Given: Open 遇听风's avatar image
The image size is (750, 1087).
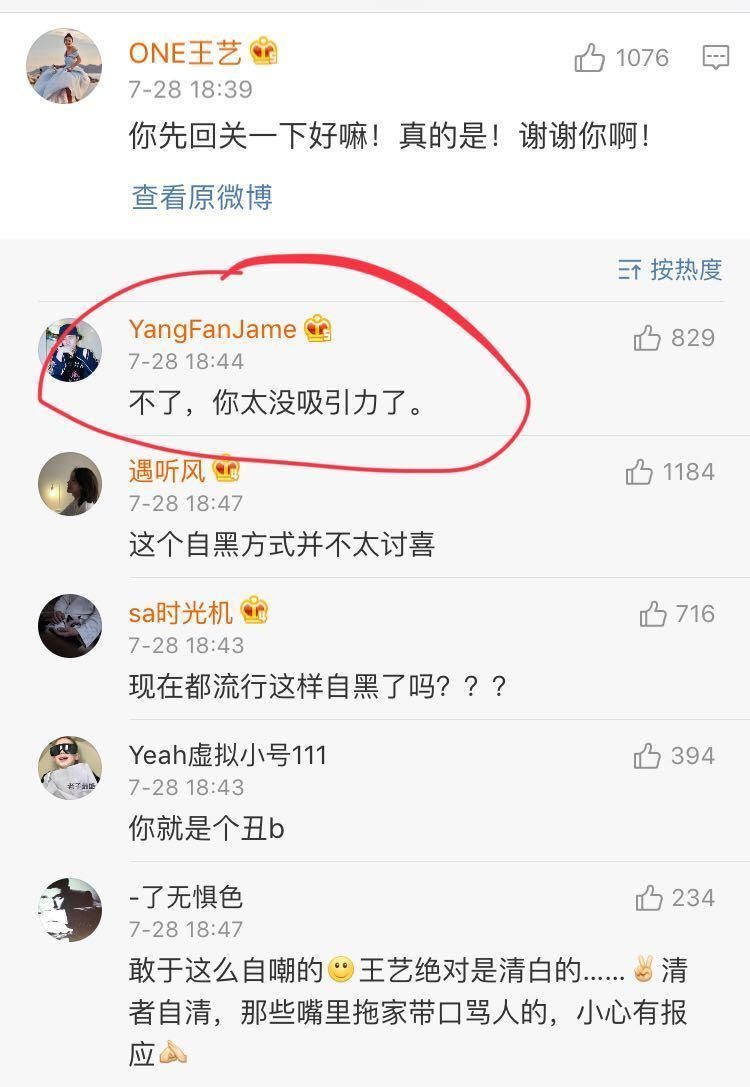Looking at the screenshot, I should click(69, 484).
